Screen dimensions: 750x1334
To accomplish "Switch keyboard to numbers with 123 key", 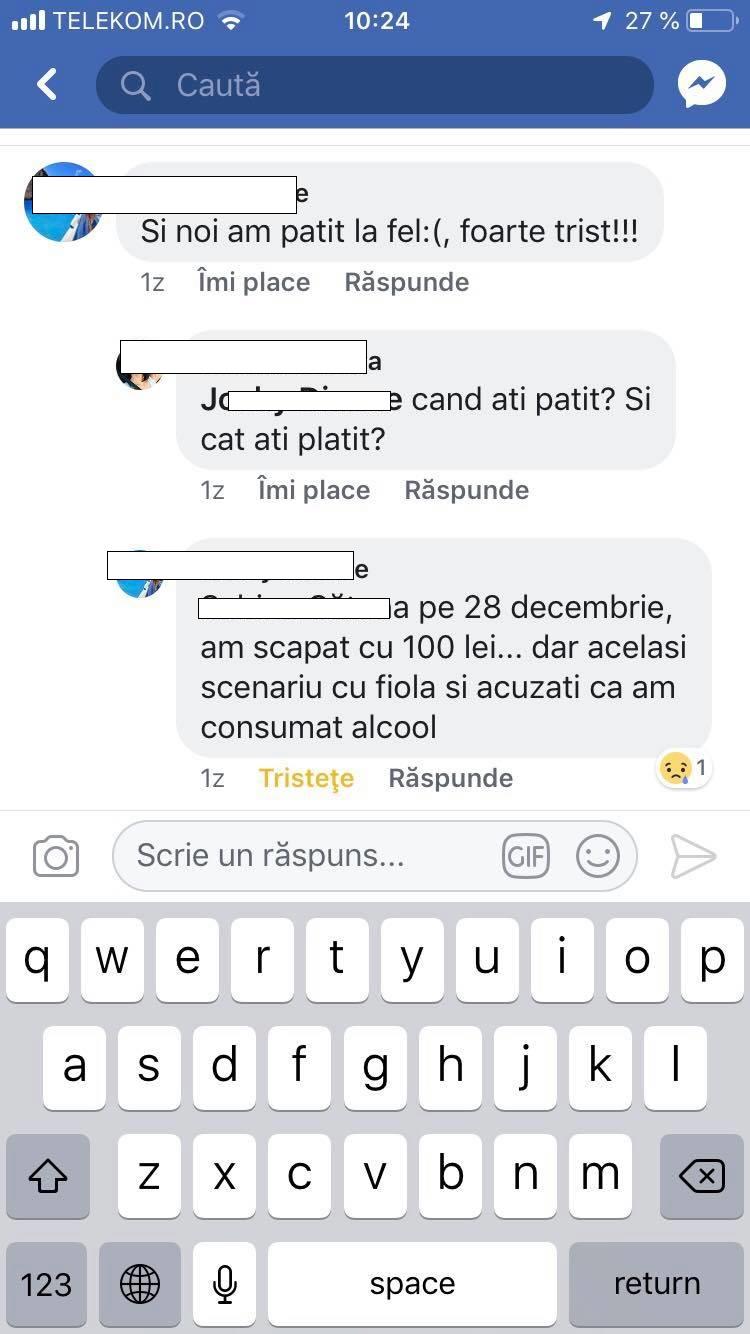I will pos(46,1284).
